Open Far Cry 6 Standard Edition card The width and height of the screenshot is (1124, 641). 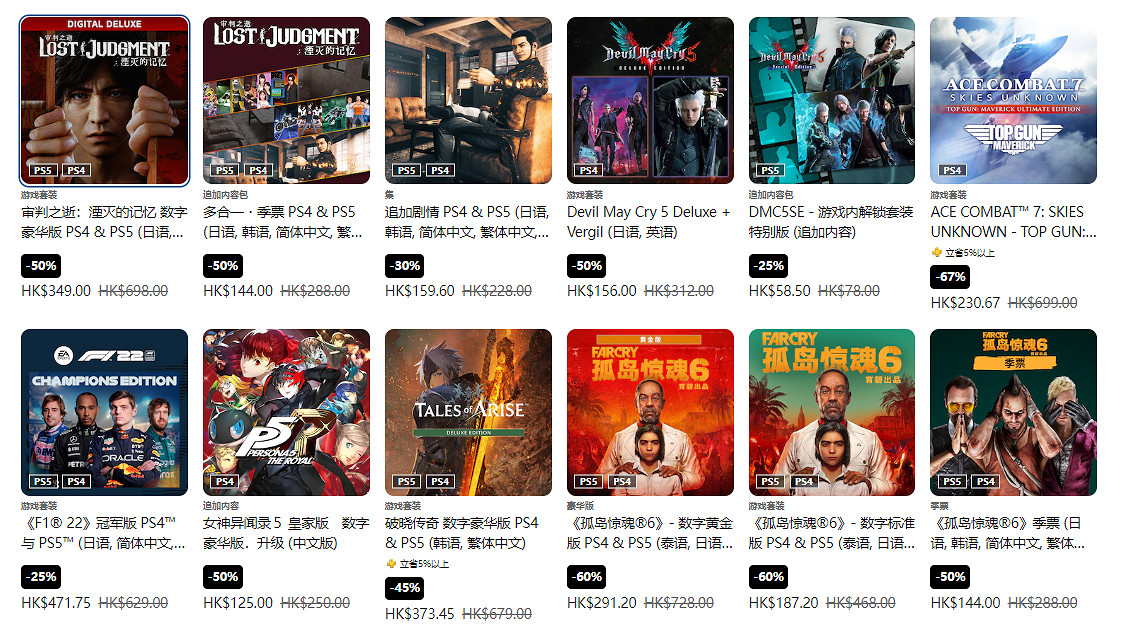point(832,412)
